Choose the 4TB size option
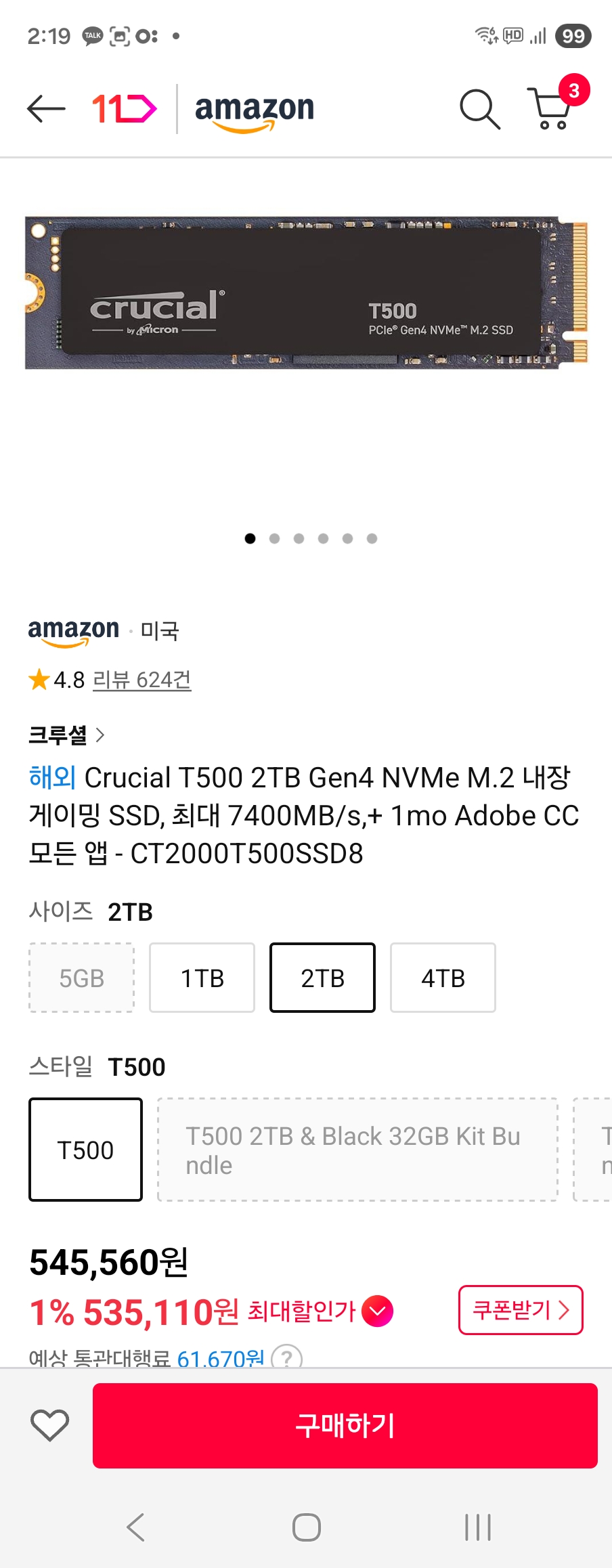 click(443, 978)
